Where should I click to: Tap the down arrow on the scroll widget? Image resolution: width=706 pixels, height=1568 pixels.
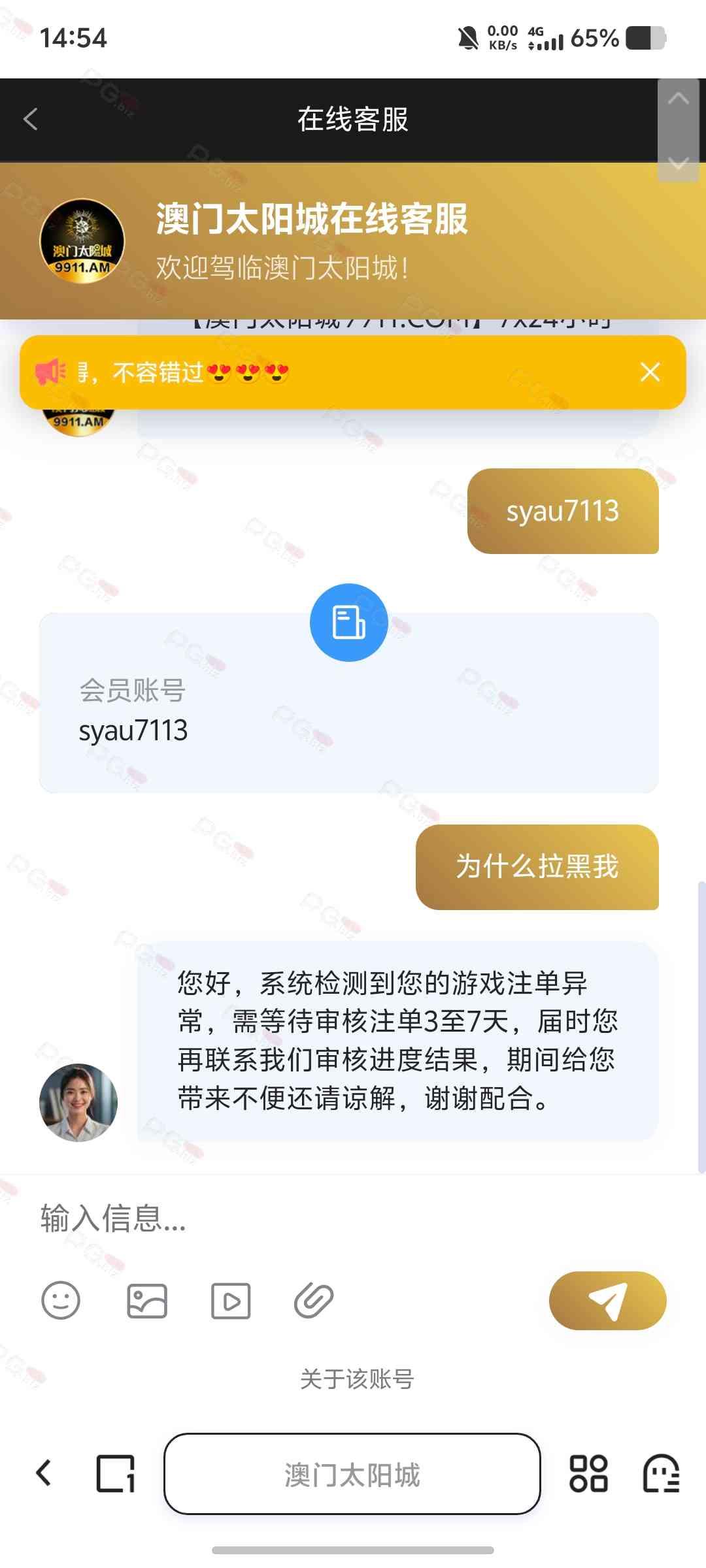tap(679, 163)
